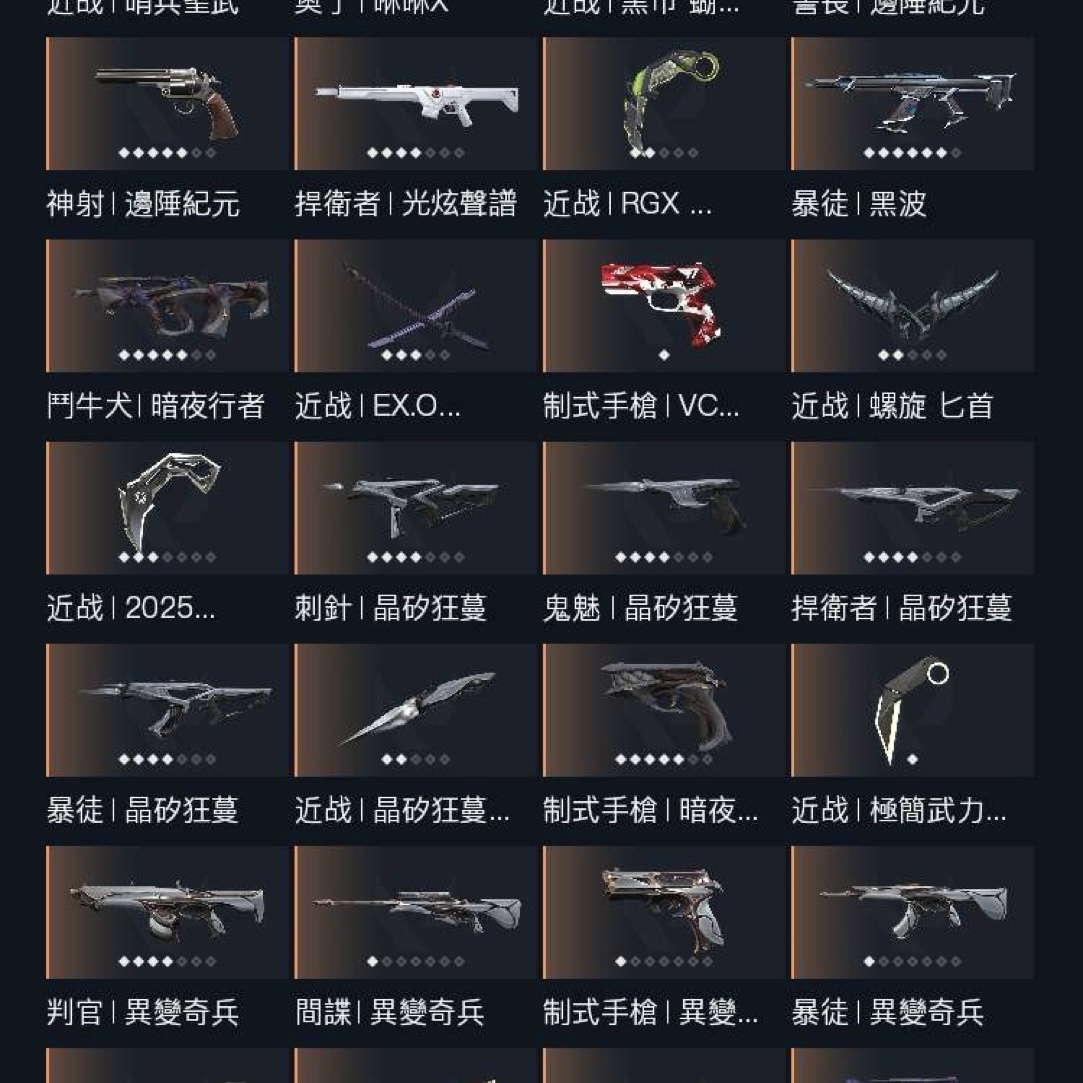Select the 鬥牛犬 | 暗夜行者 skin
Viewport: 1083px width, 1083px height.
[167, 306]
